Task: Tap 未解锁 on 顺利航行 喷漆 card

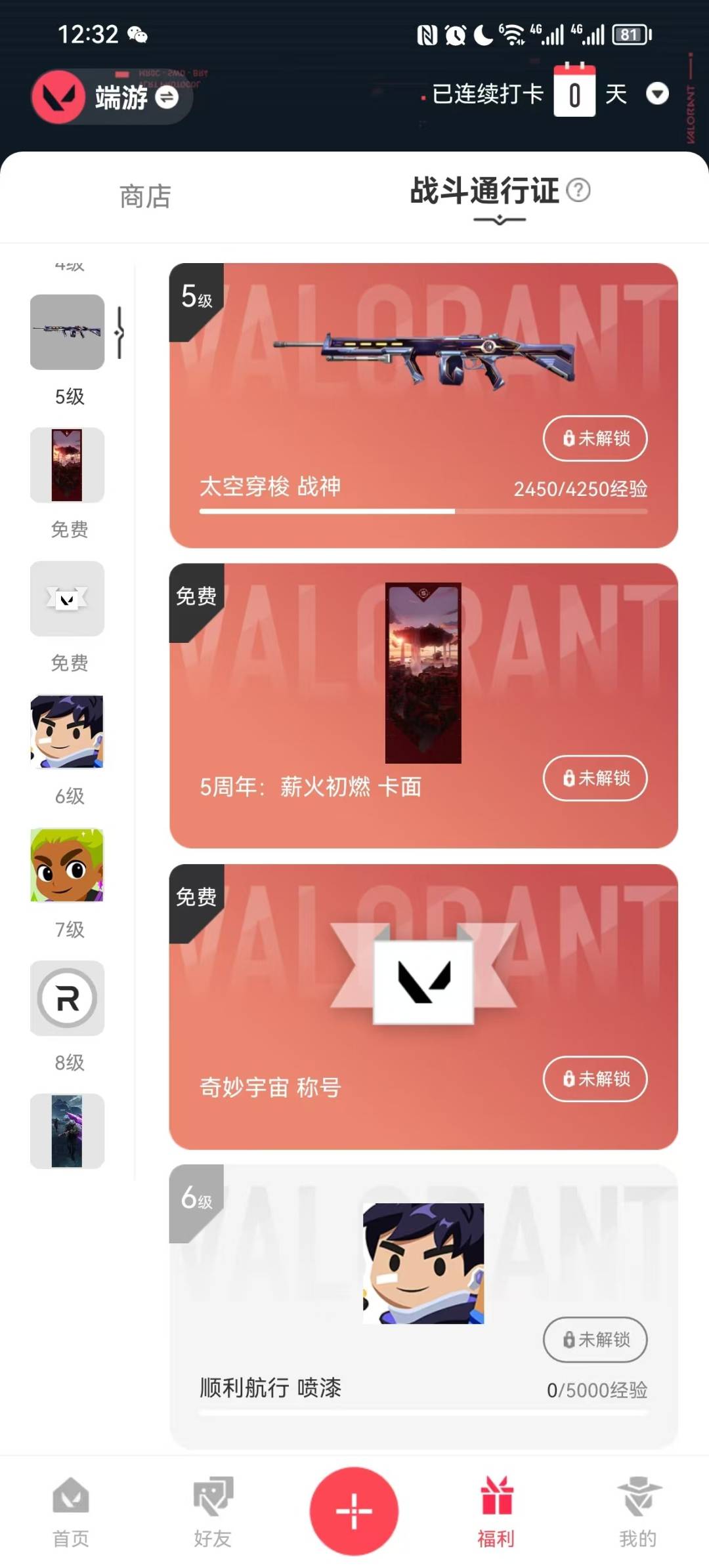Action: 595,1340
